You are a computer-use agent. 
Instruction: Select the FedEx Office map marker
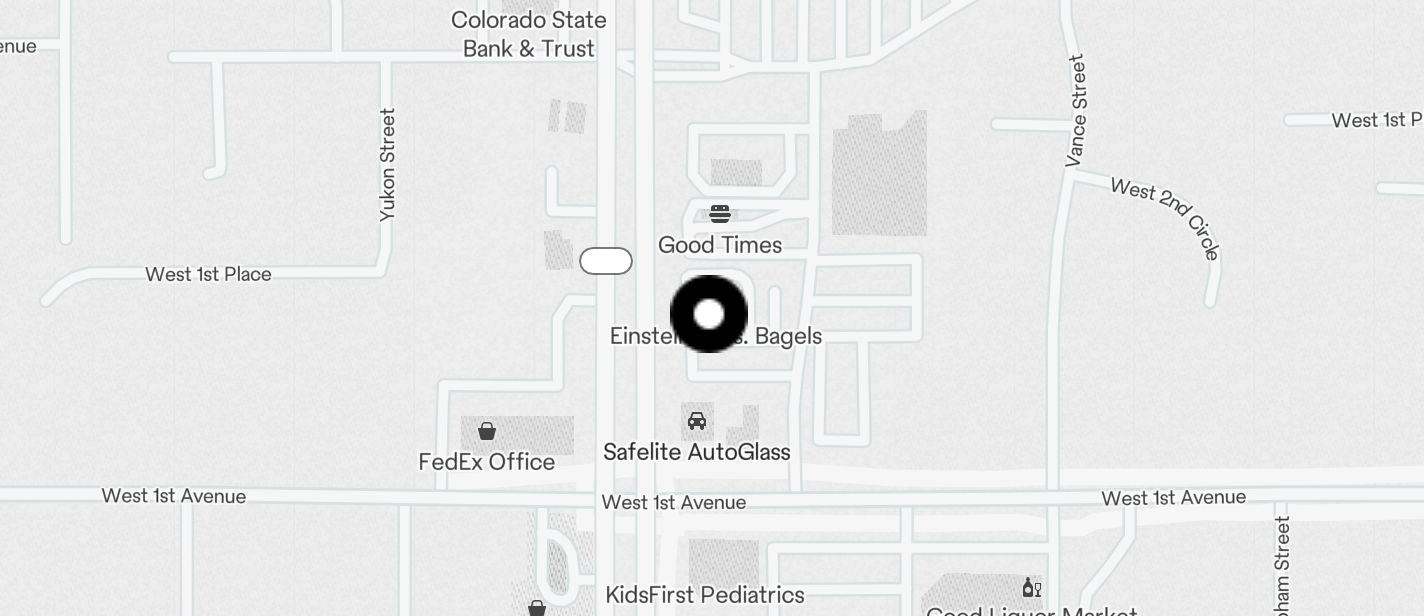coord(487,431)
